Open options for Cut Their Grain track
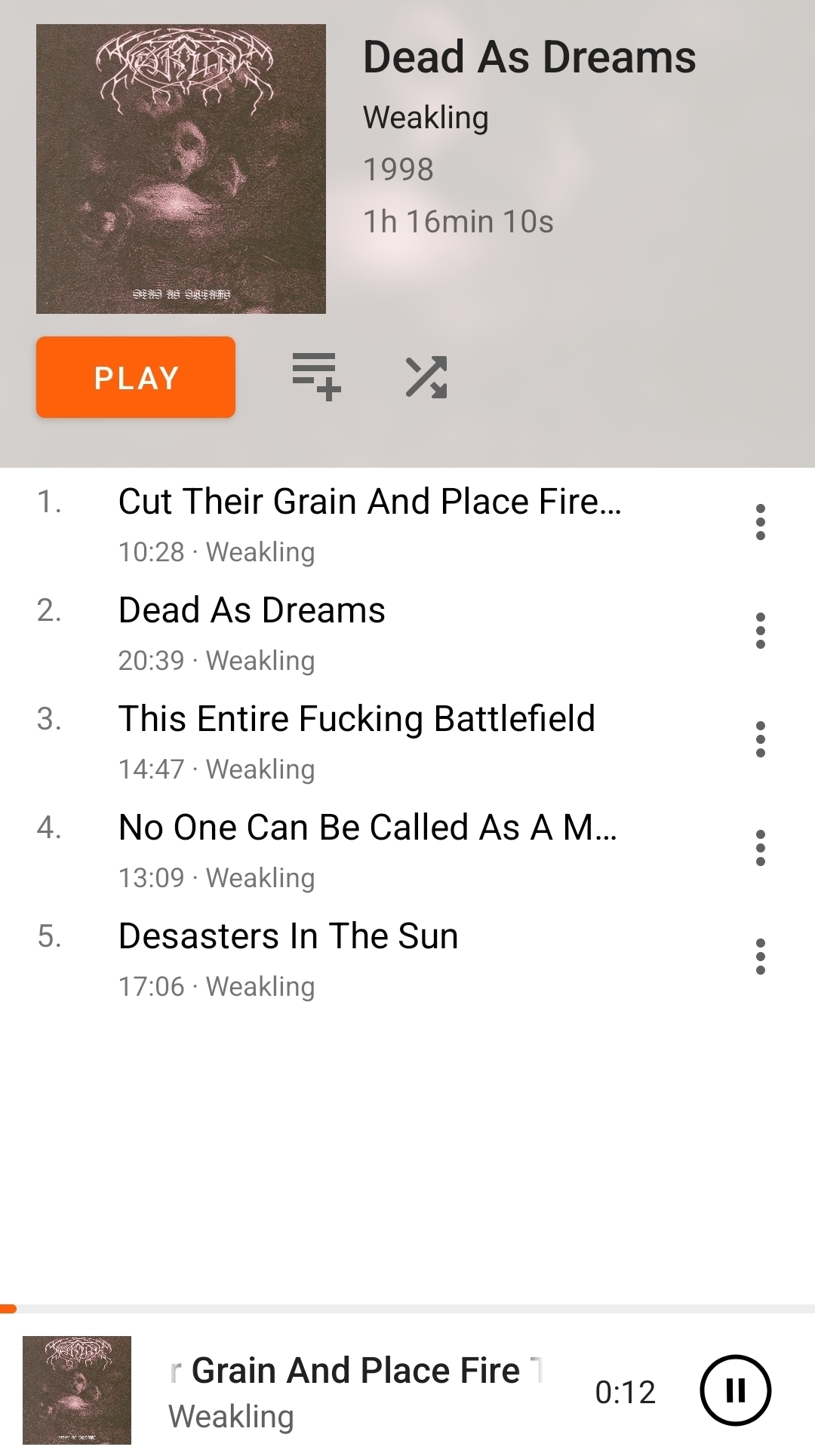The width and height of the screenshot is (815, 1456). coord(760,522)
